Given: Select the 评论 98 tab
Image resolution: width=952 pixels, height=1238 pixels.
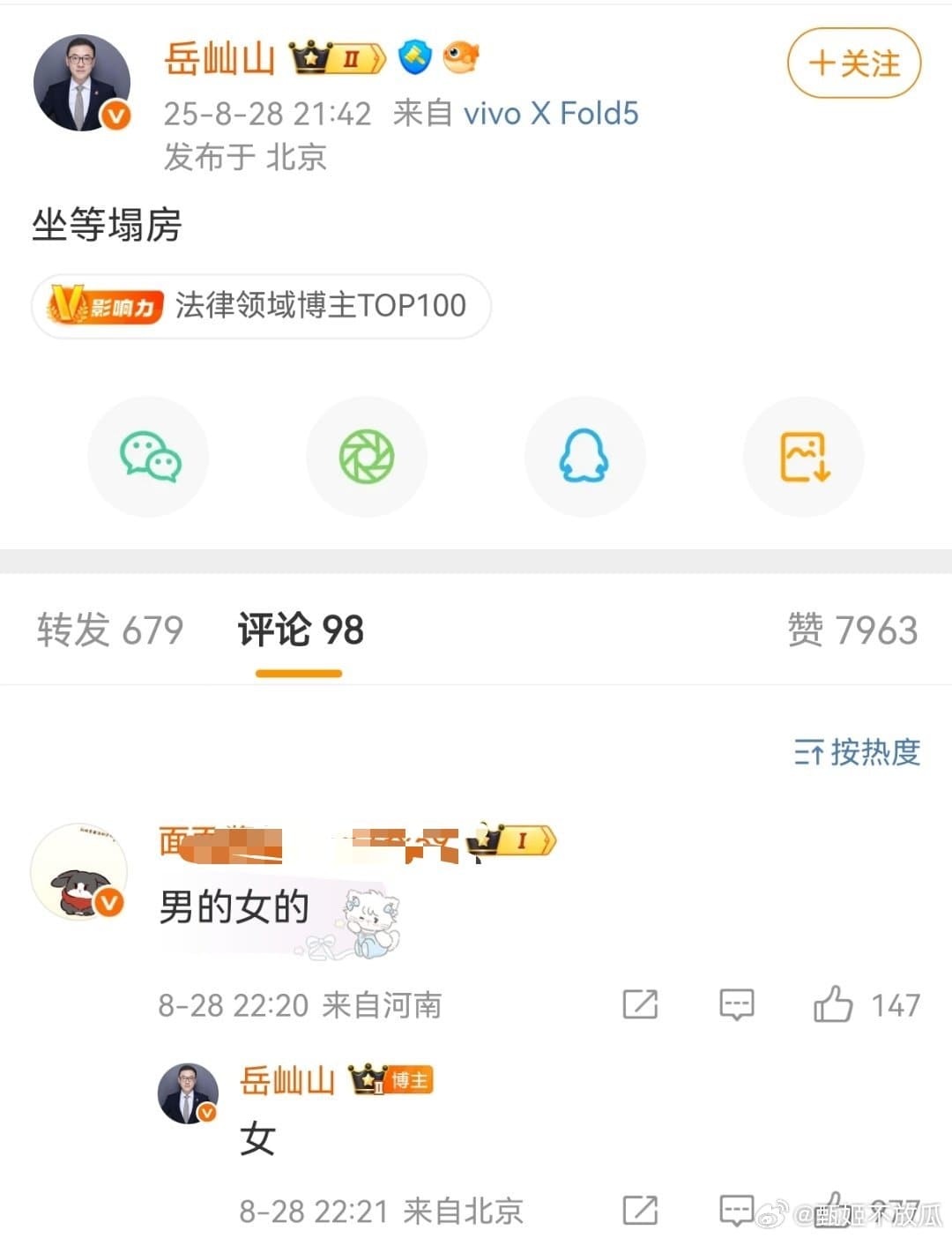Looking at the screenshot, I should point(300,630).
